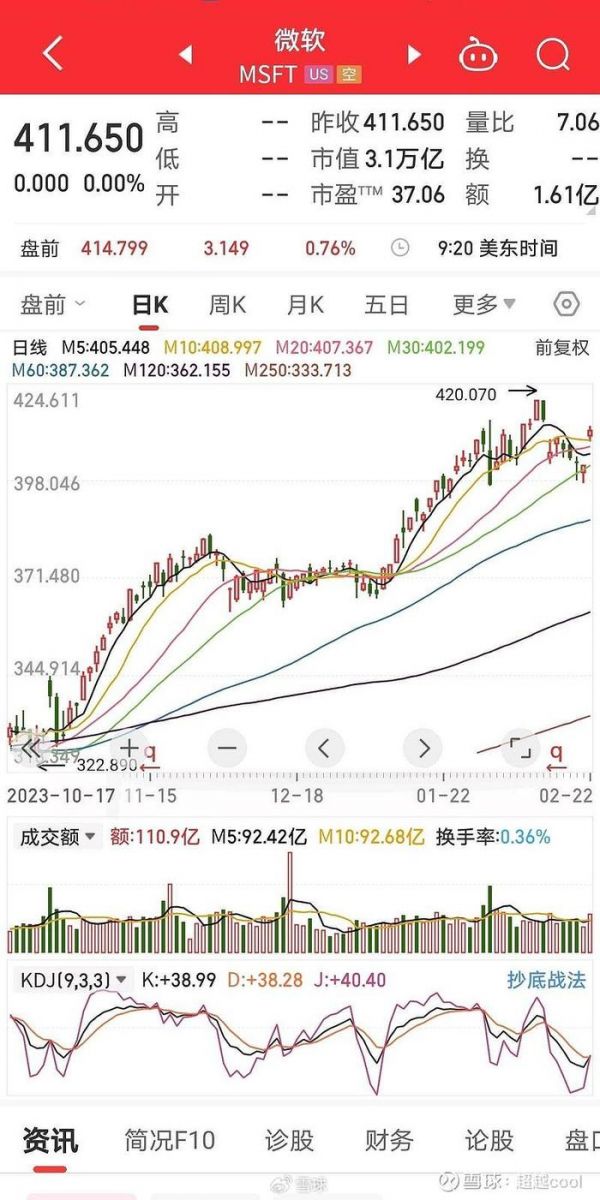Zoom in the K-line chart
600x1200 pixels.
click(x=130, y=747)
